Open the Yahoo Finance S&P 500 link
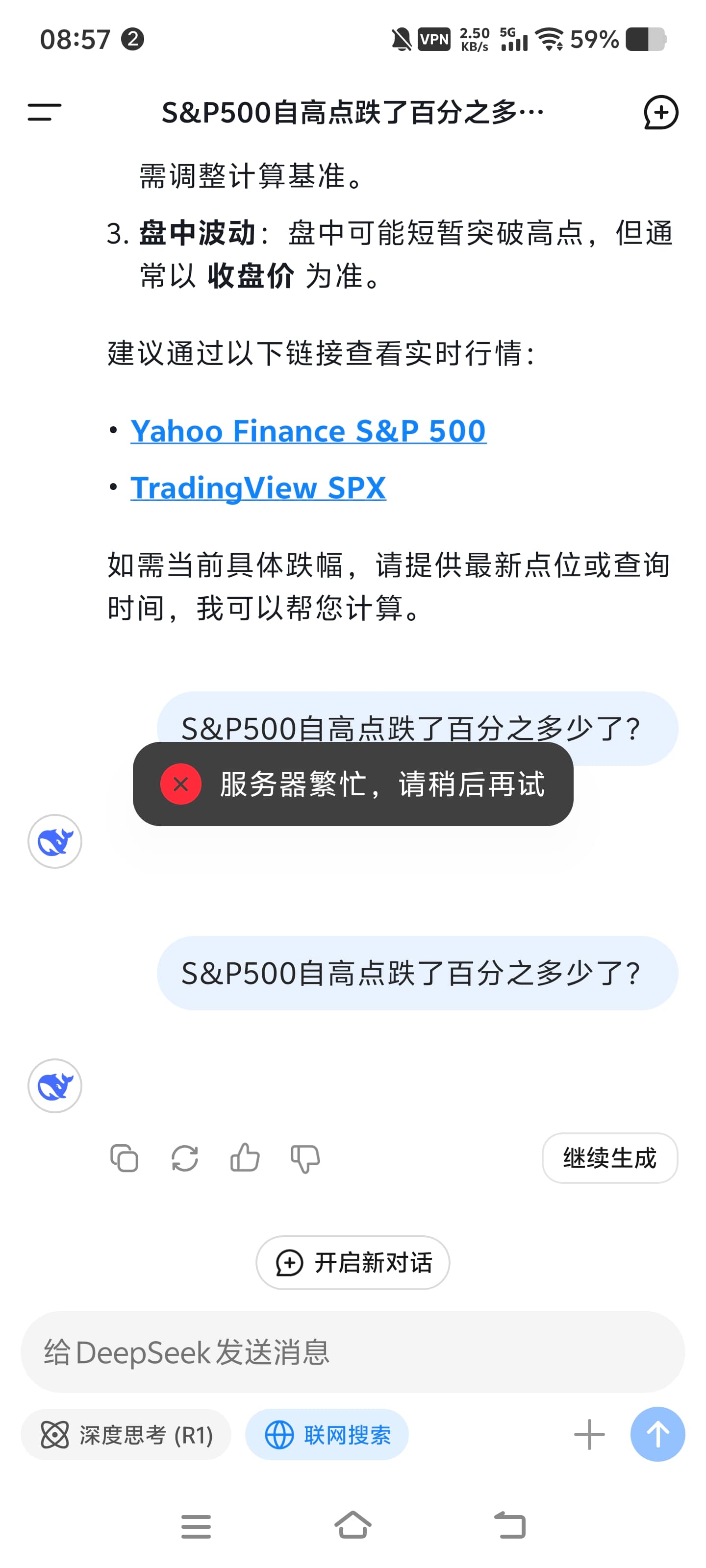This screenshot has height=1568, width=706. click(x=308, y=431)
